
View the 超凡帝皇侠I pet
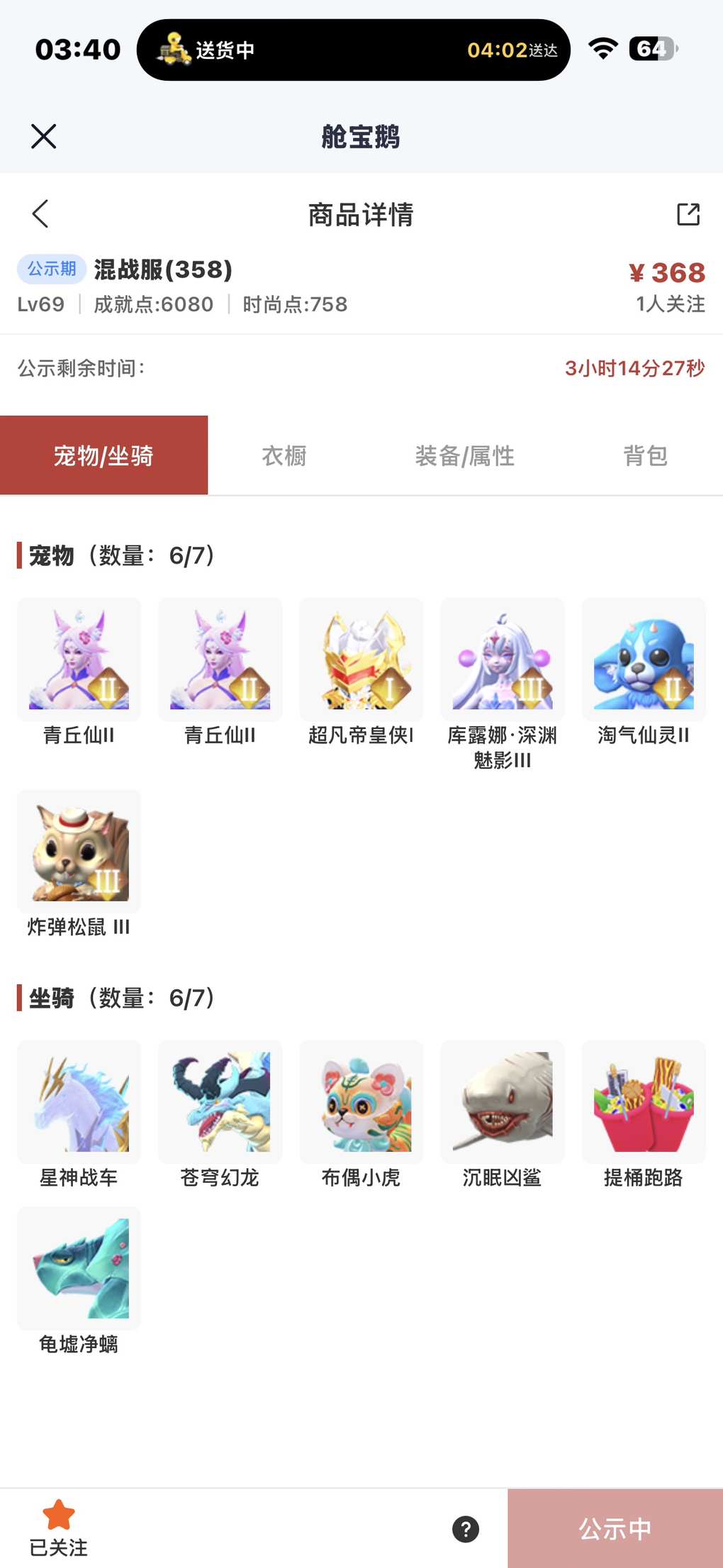click(x=361, y=660)
